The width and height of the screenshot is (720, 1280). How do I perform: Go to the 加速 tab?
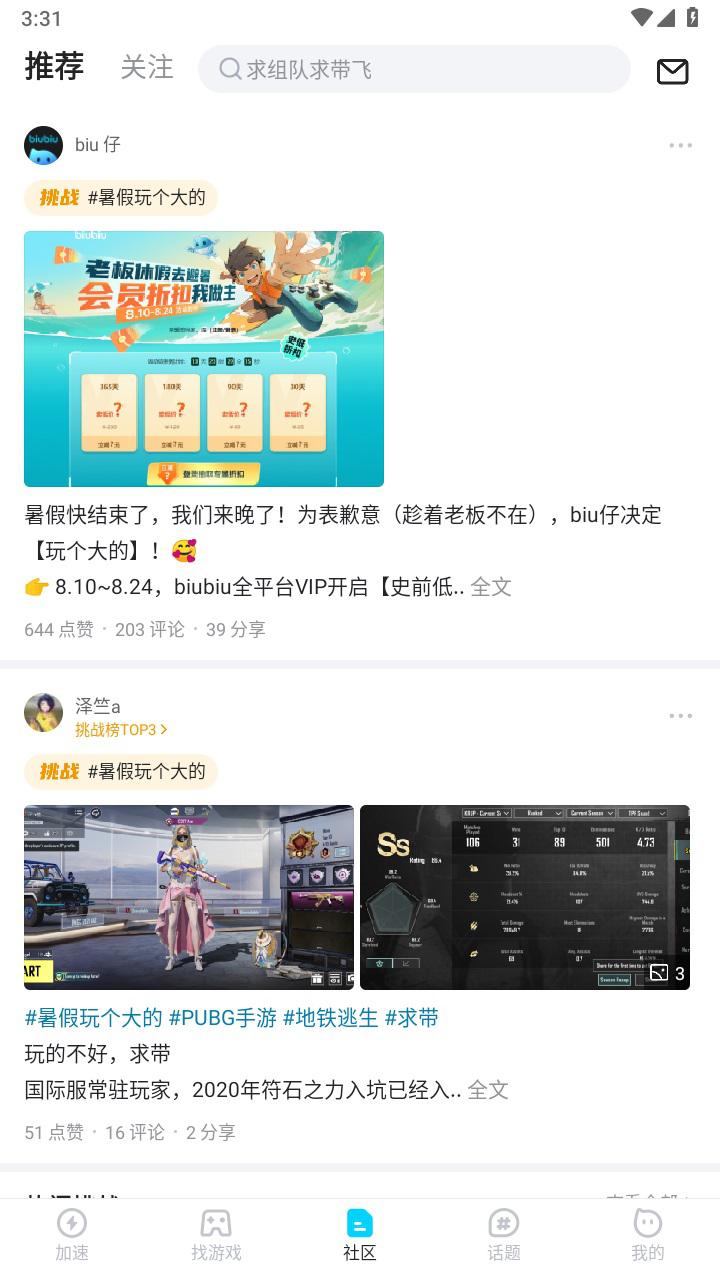pyautogui.click(x=72, y=1235)
